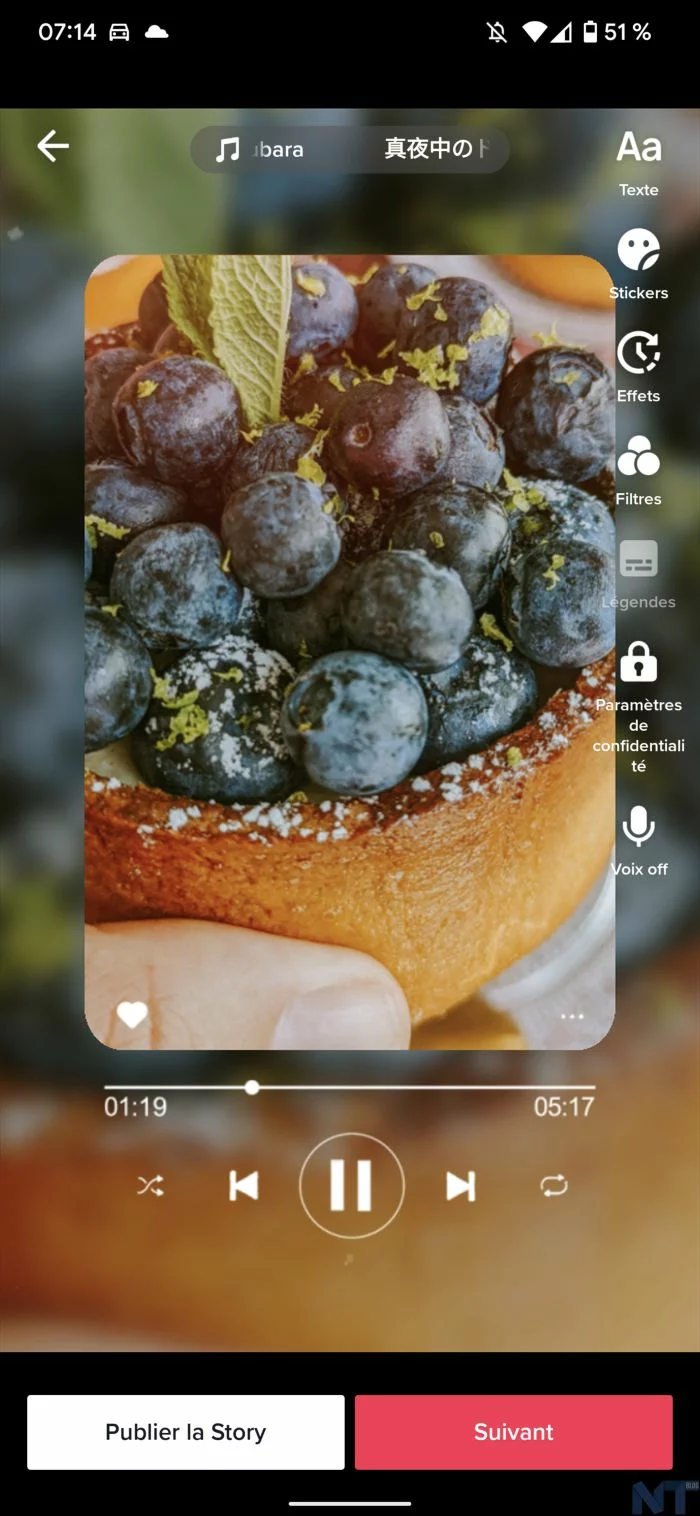This screenshot has height=1516, width=700.
Task: Add text with the Texte tool
Action: coord(638,160)
